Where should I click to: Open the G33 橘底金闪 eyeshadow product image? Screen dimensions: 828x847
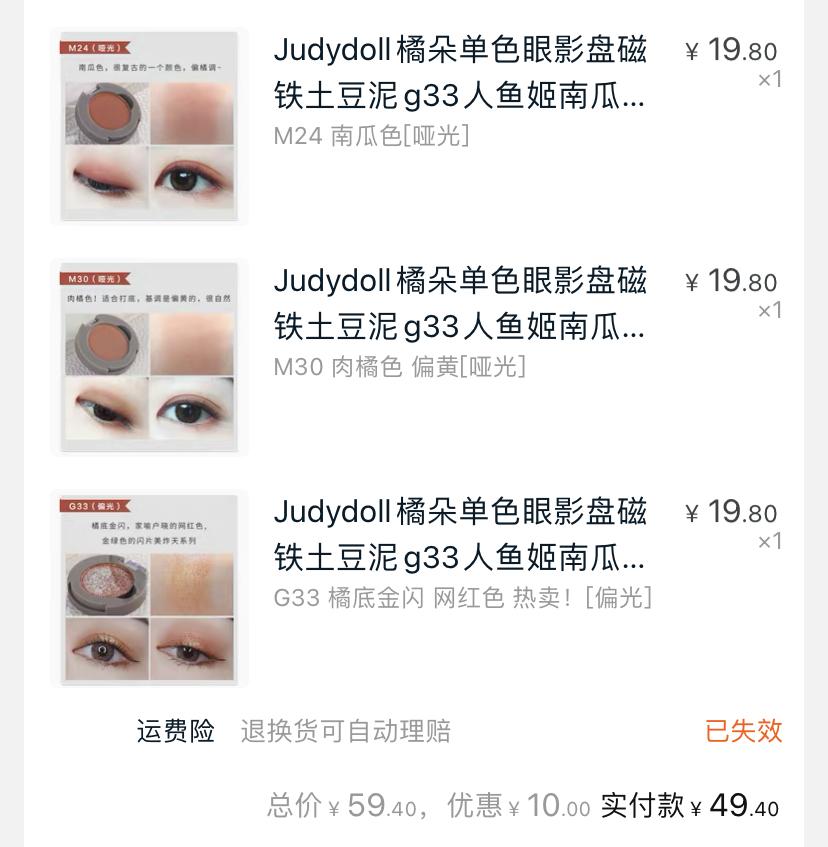click(x=149, y=588)
